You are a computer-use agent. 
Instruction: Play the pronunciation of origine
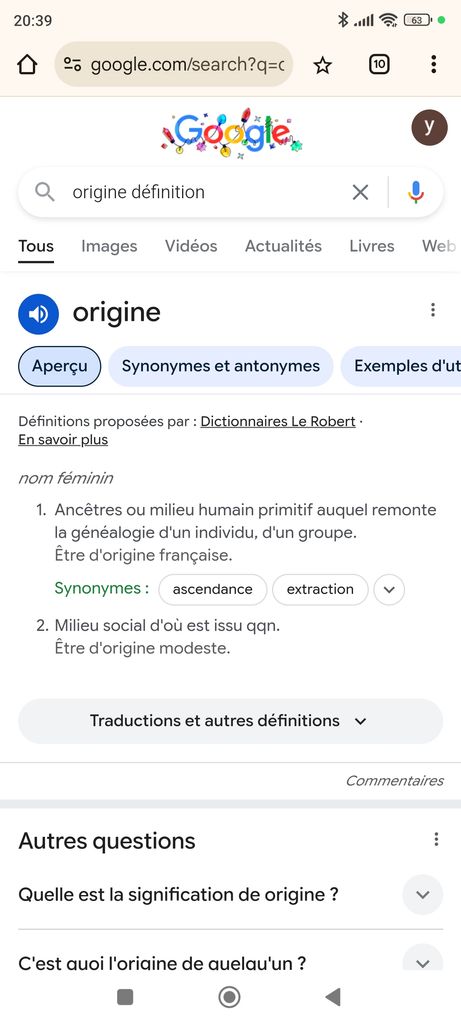coord(39,314)
